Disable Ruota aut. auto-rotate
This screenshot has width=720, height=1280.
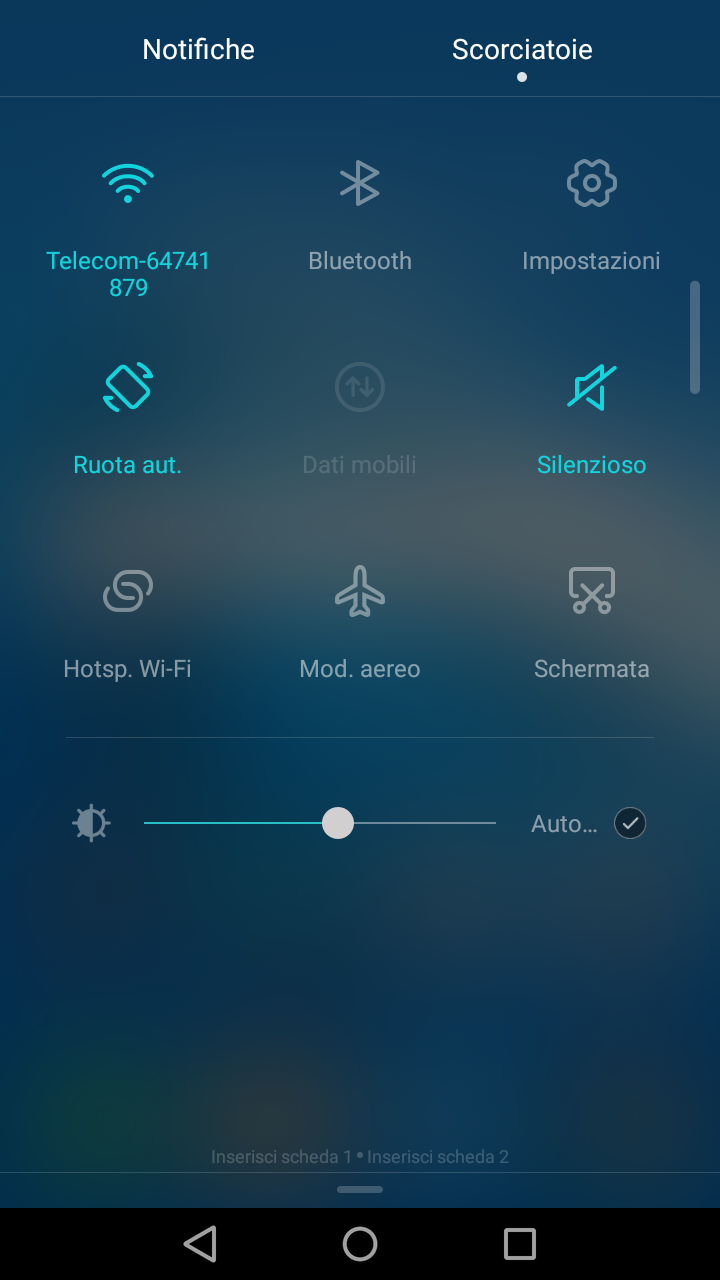click(128, 388)
